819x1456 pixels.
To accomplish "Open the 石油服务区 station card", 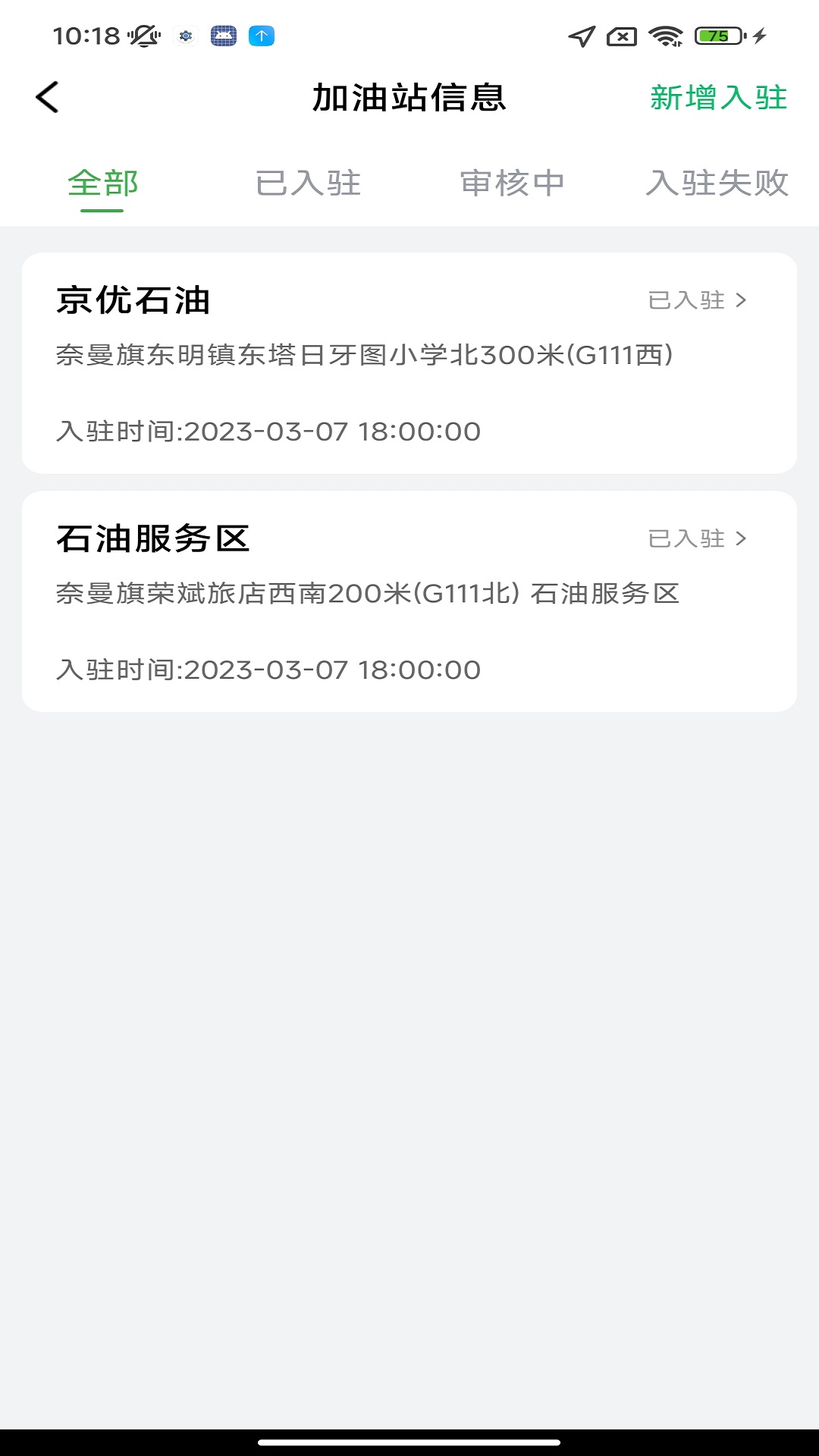I will (409, 601).
